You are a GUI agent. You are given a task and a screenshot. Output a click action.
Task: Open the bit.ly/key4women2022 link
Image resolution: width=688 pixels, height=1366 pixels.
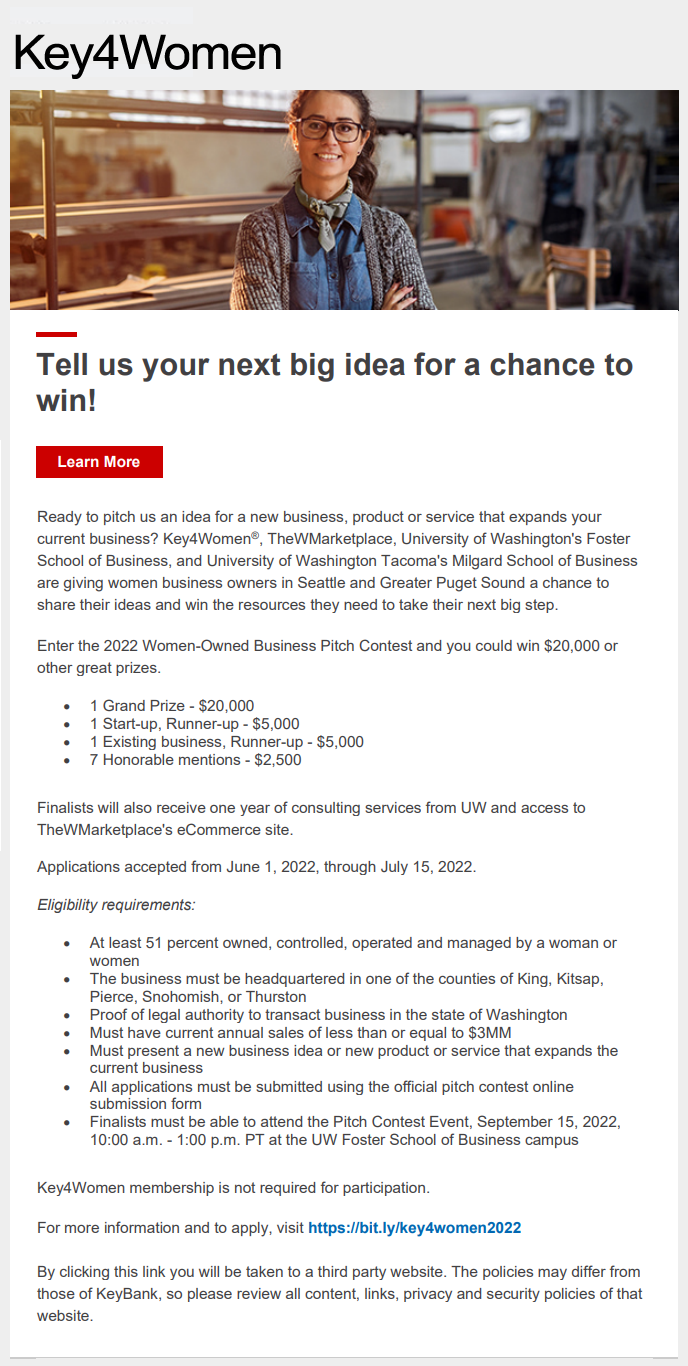[414, 1228]
